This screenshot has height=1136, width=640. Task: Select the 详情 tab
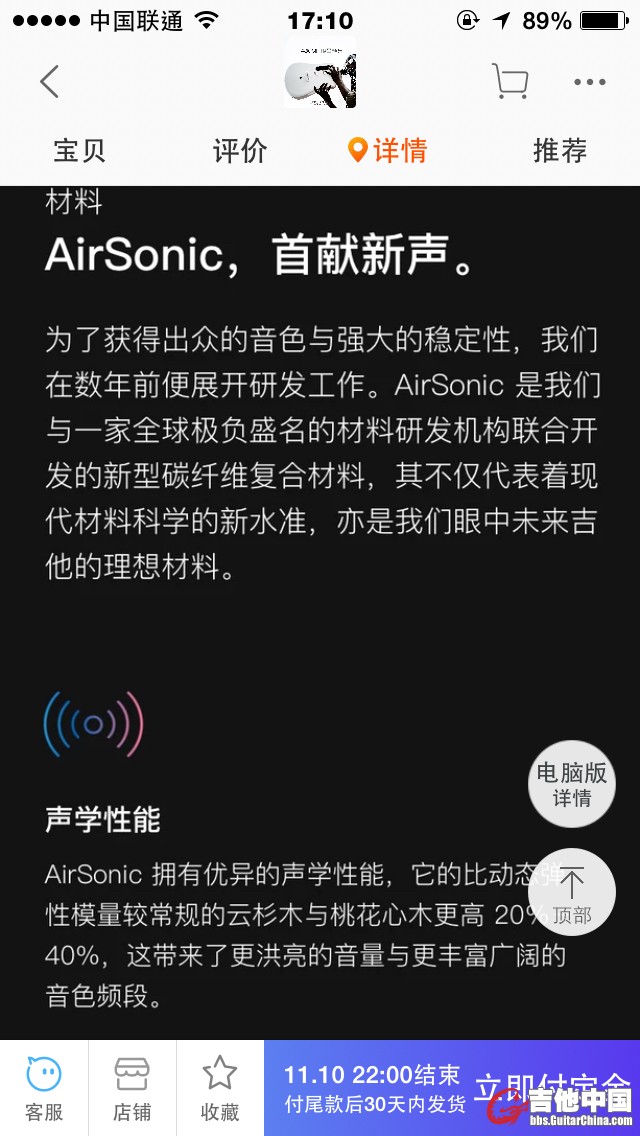[x=388, y=151]
